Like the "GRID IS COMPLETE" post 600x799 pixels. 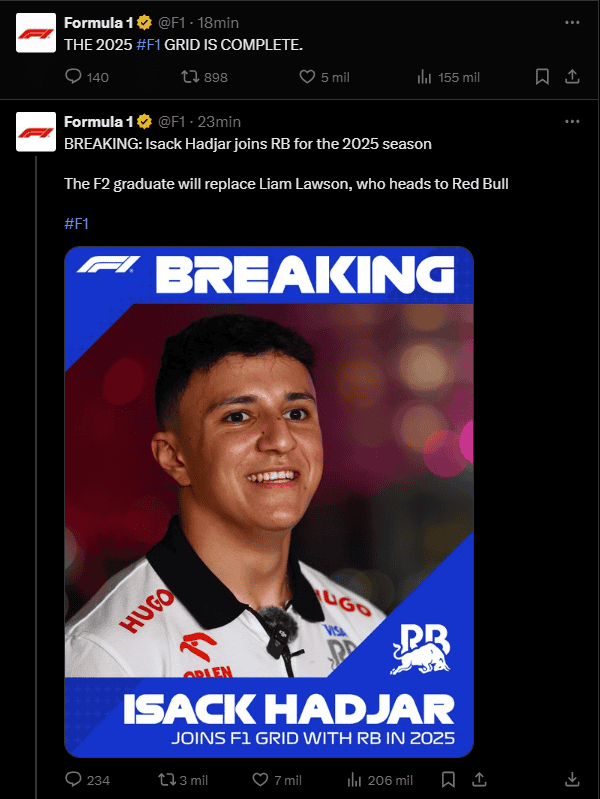pos(308,77)
